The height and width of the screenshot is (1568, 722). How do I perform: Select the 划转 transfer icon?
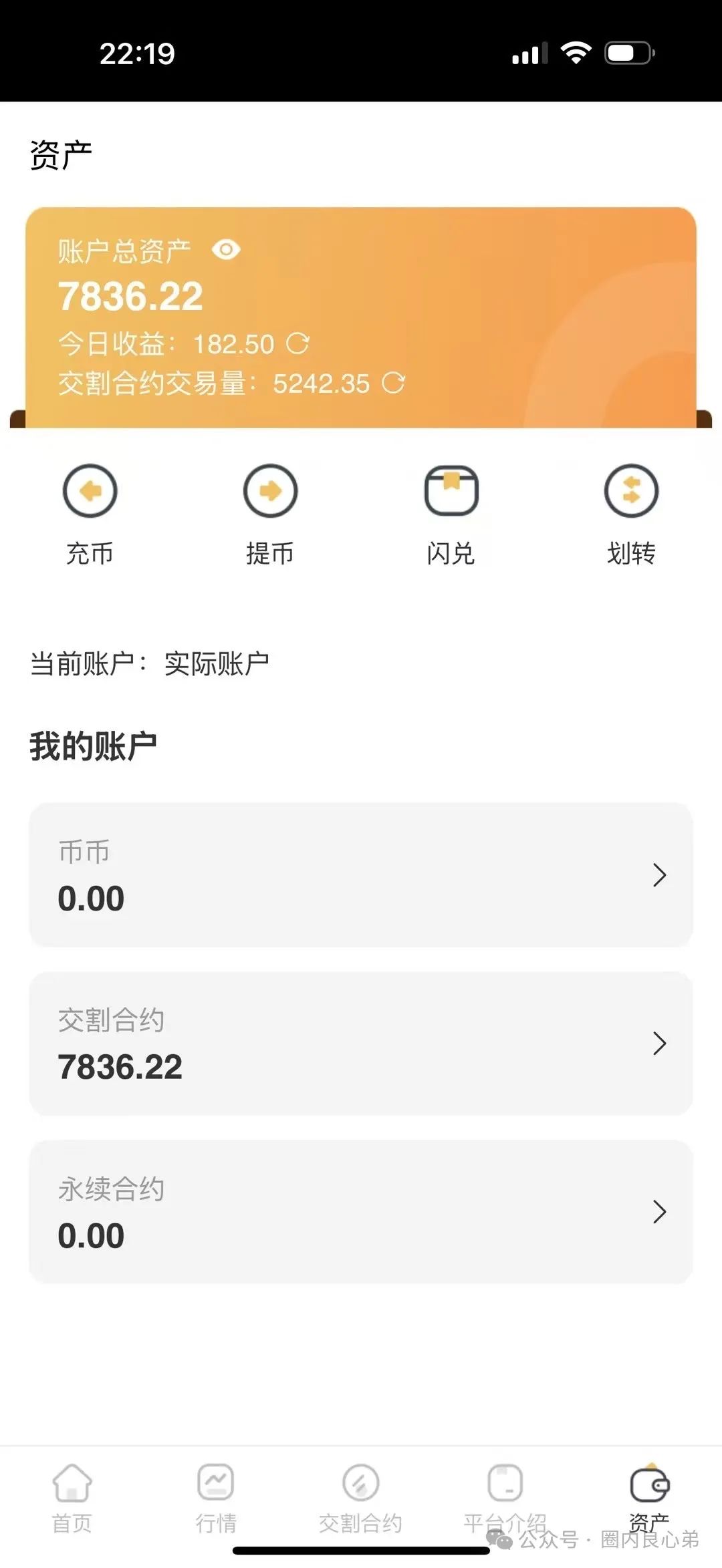(x=630, y=491)
